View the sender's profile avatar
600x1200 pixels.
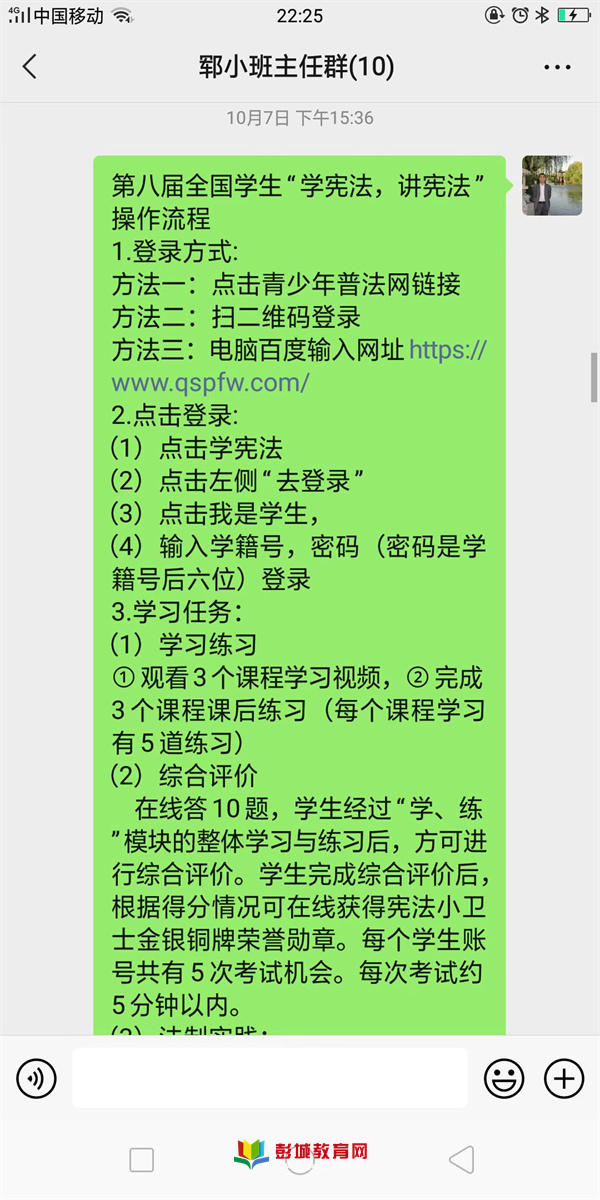552,185
